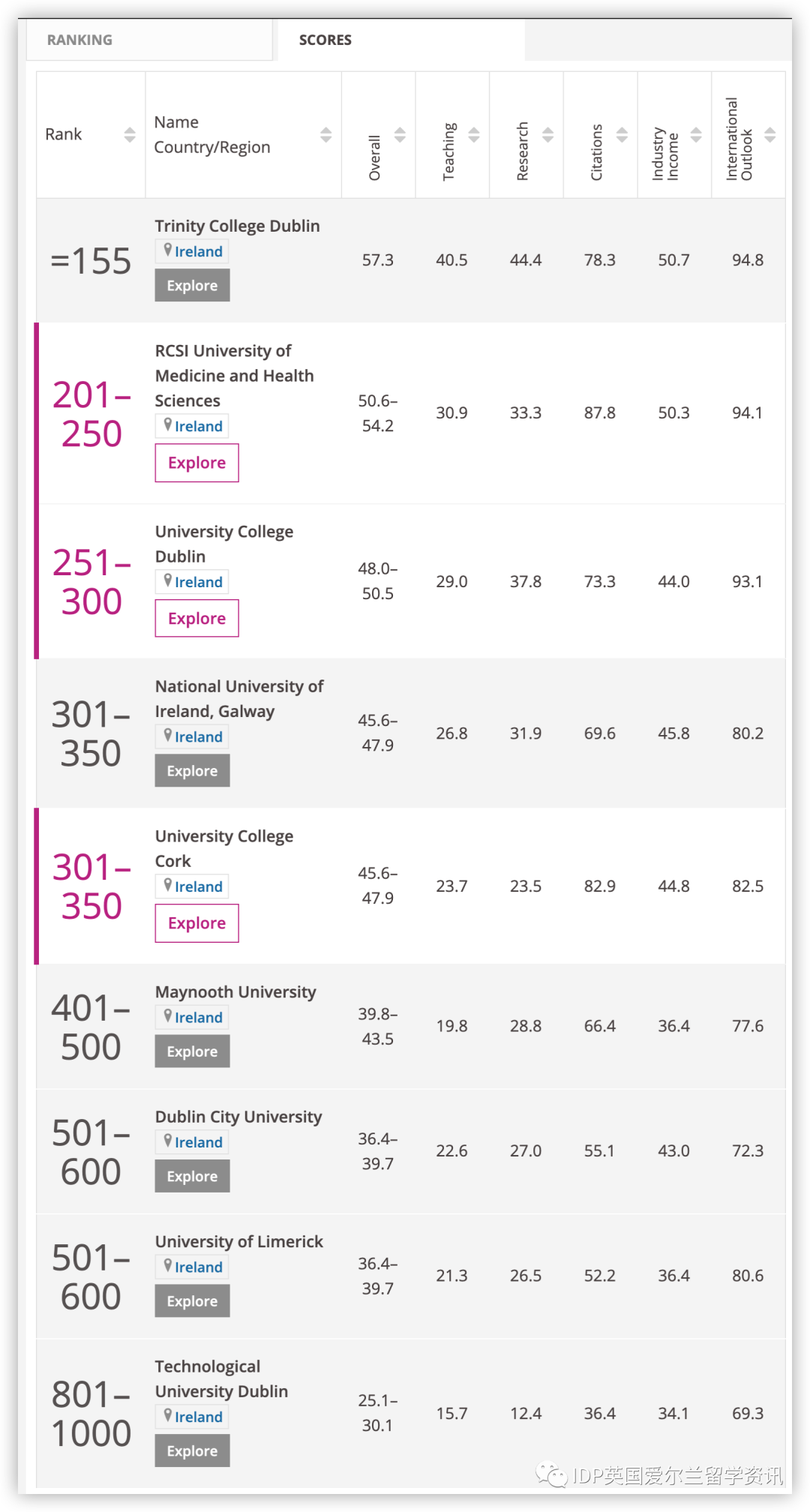This screenshot has height=1512, width=810.
Task: Select the Scores tab
Action: (325, 40)
